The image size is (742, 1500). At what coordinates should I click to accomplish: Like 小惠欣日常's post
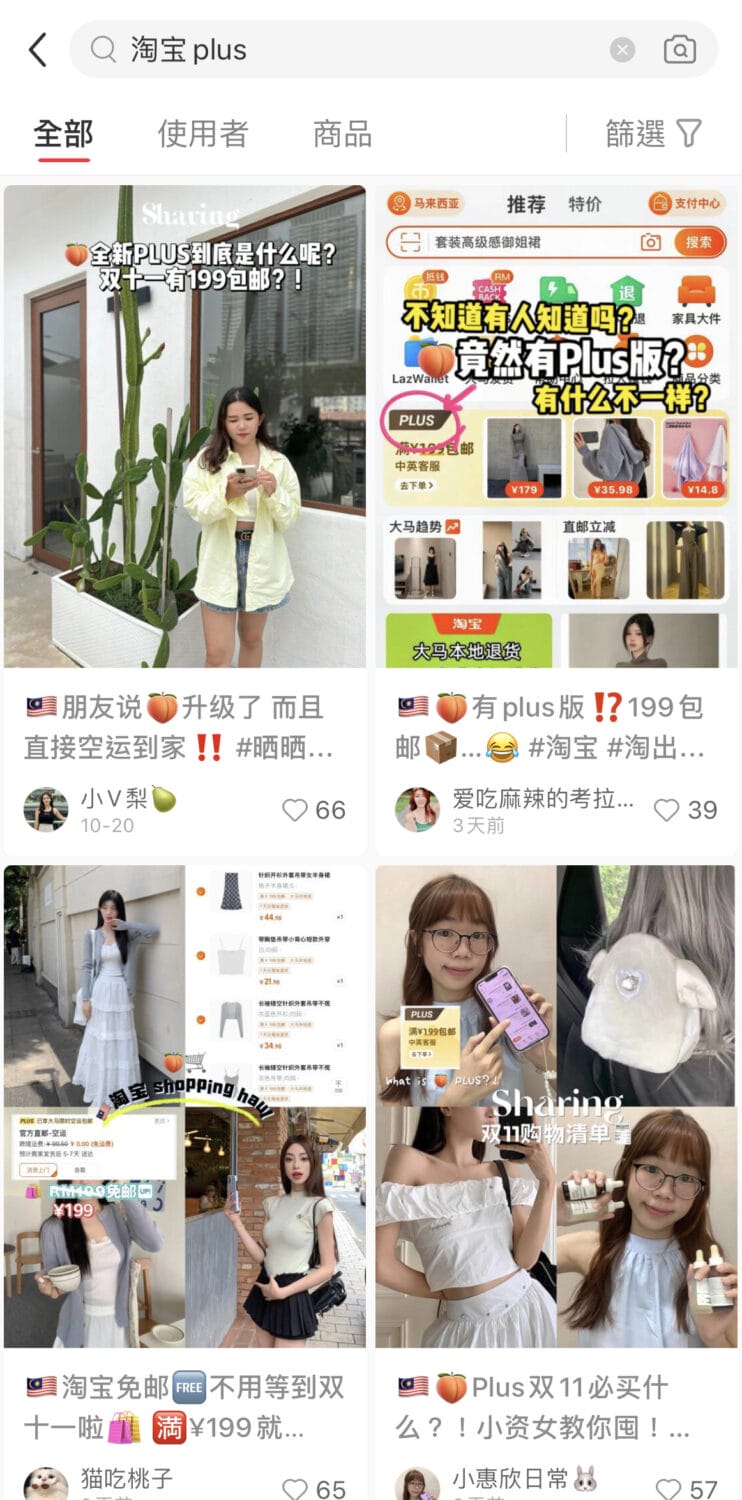click(668, 1489)
